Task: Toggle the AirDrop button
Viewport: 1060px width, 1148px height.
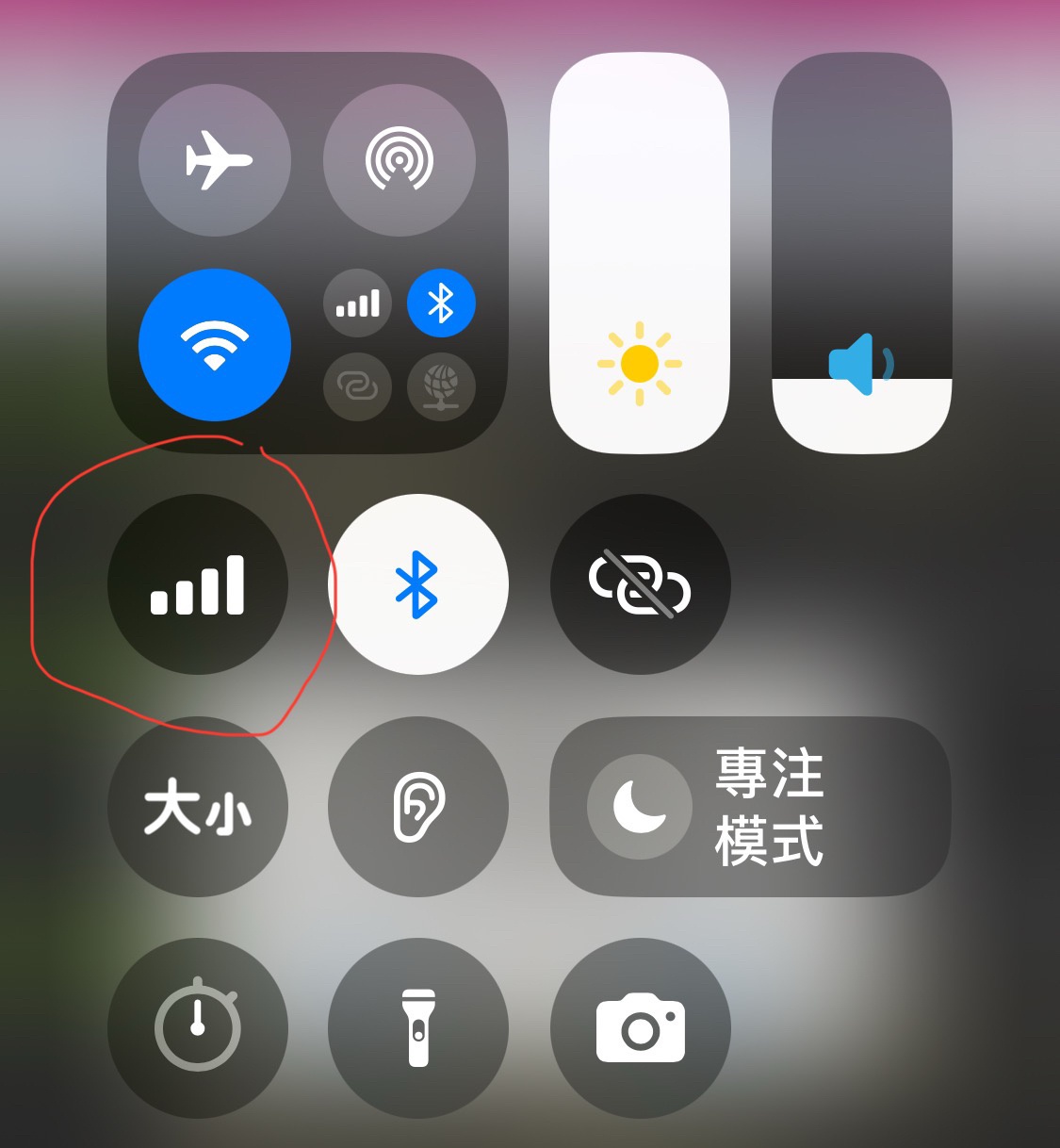Action: point(400,160)
